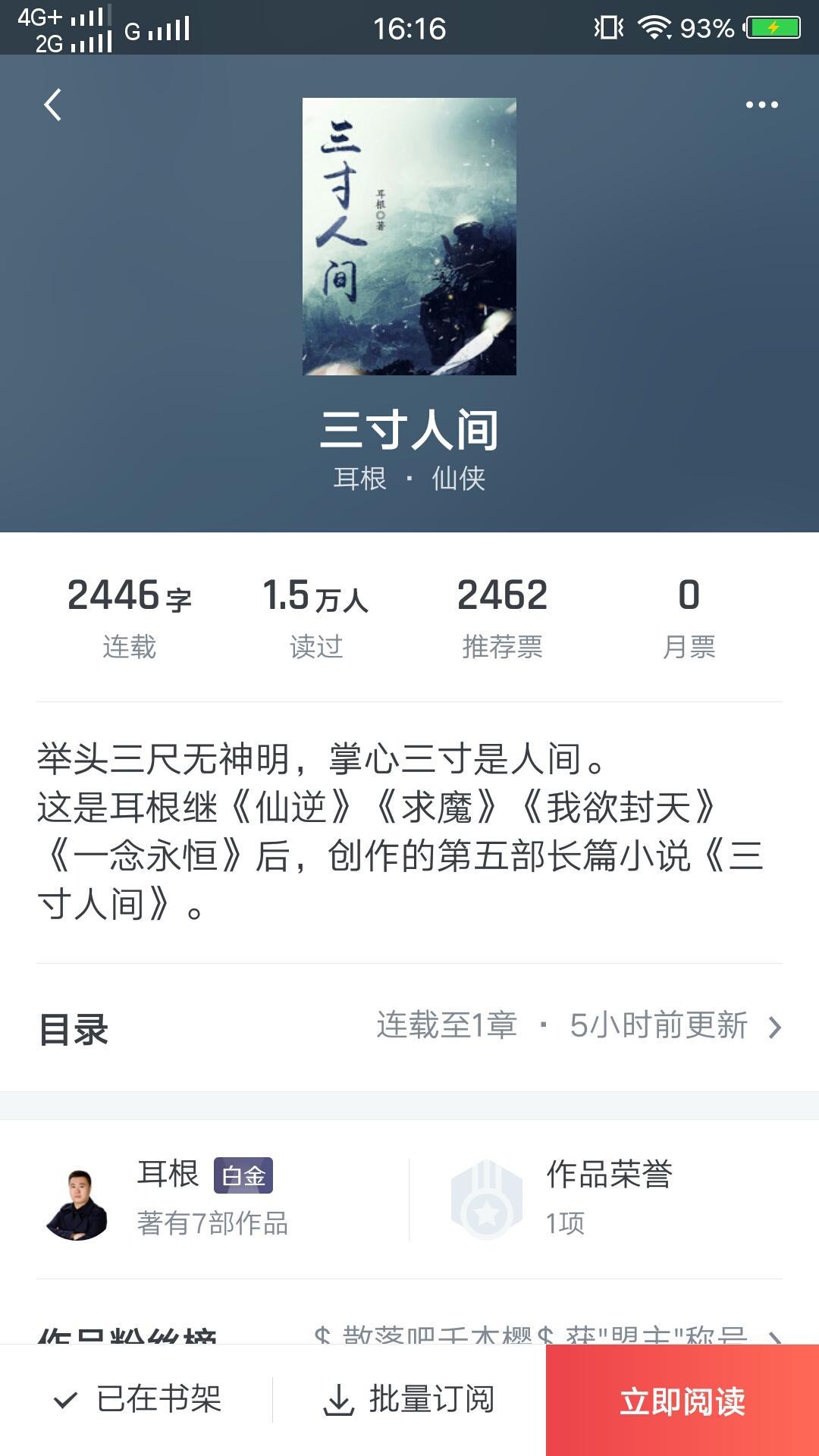Open the 目录 chapter list

coord(409,1027)
